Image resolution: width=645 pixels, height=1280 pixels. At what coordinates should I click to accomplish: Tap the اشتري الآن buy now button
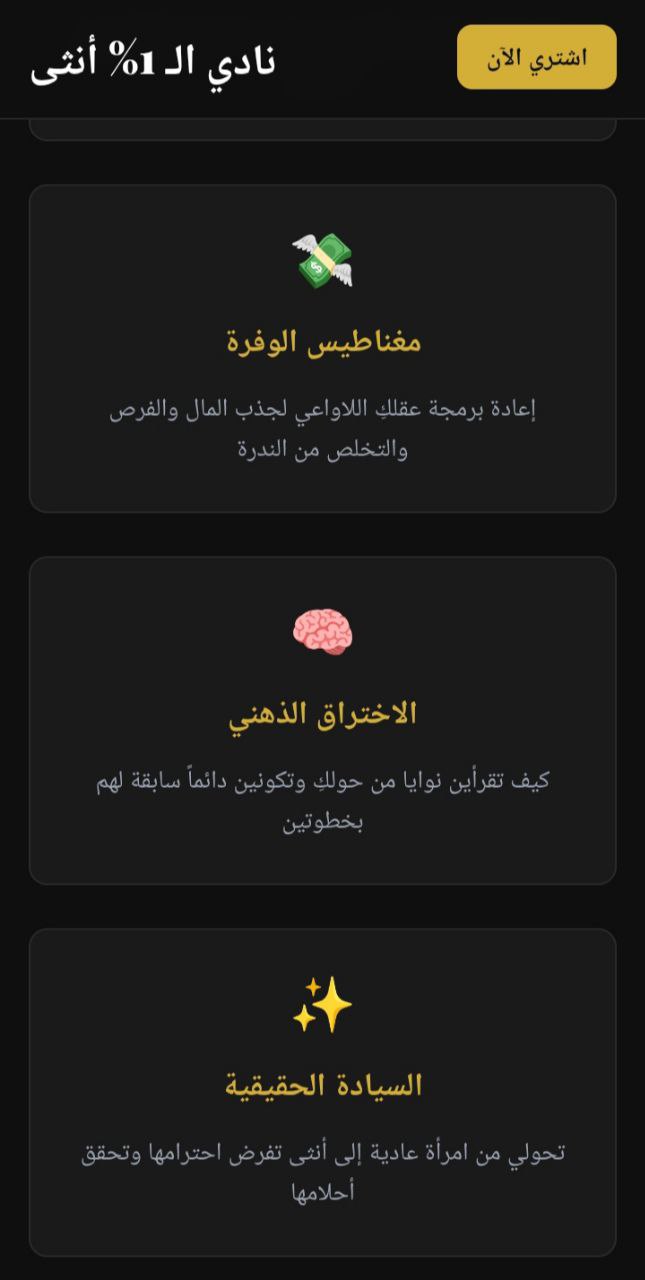536,57
